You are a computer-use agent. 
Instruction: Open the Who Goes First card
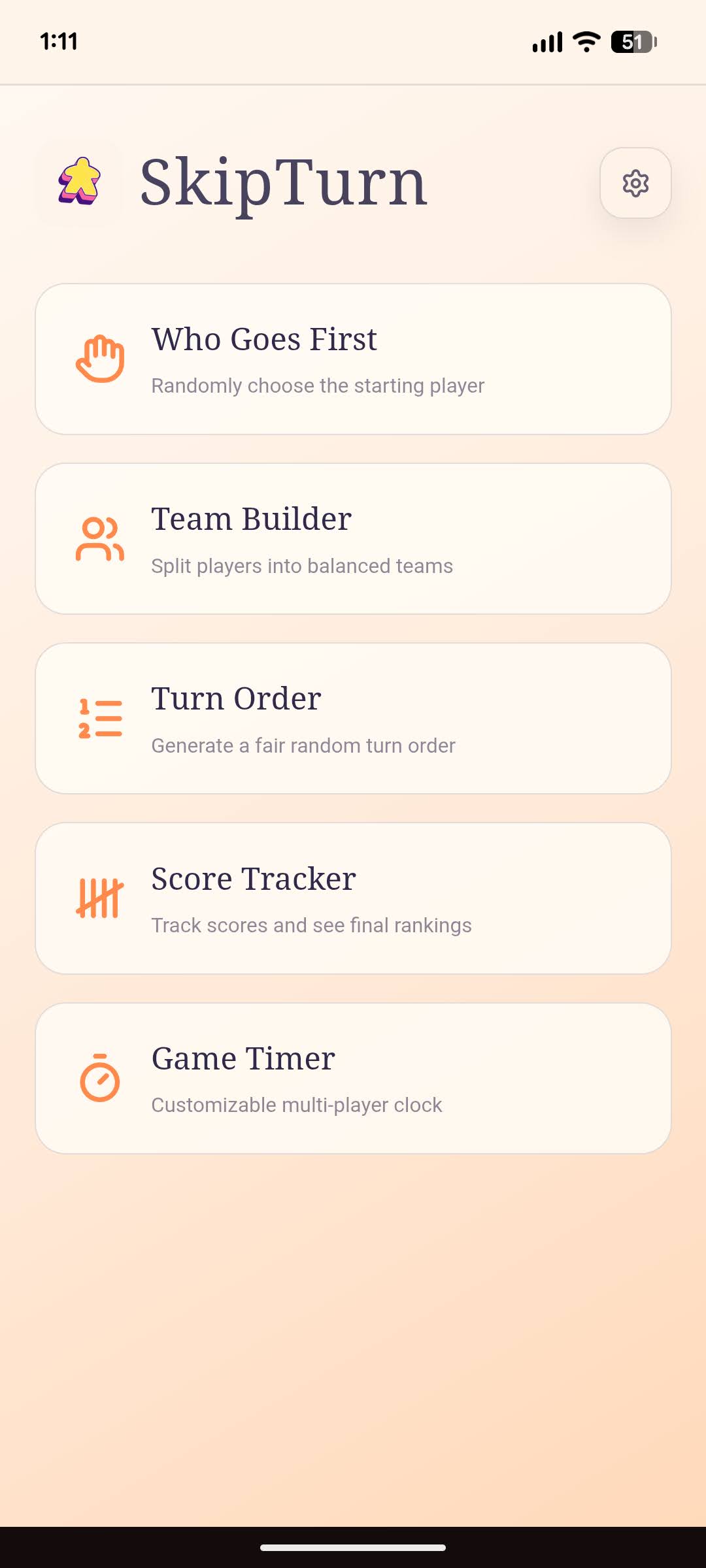[353, 359]
